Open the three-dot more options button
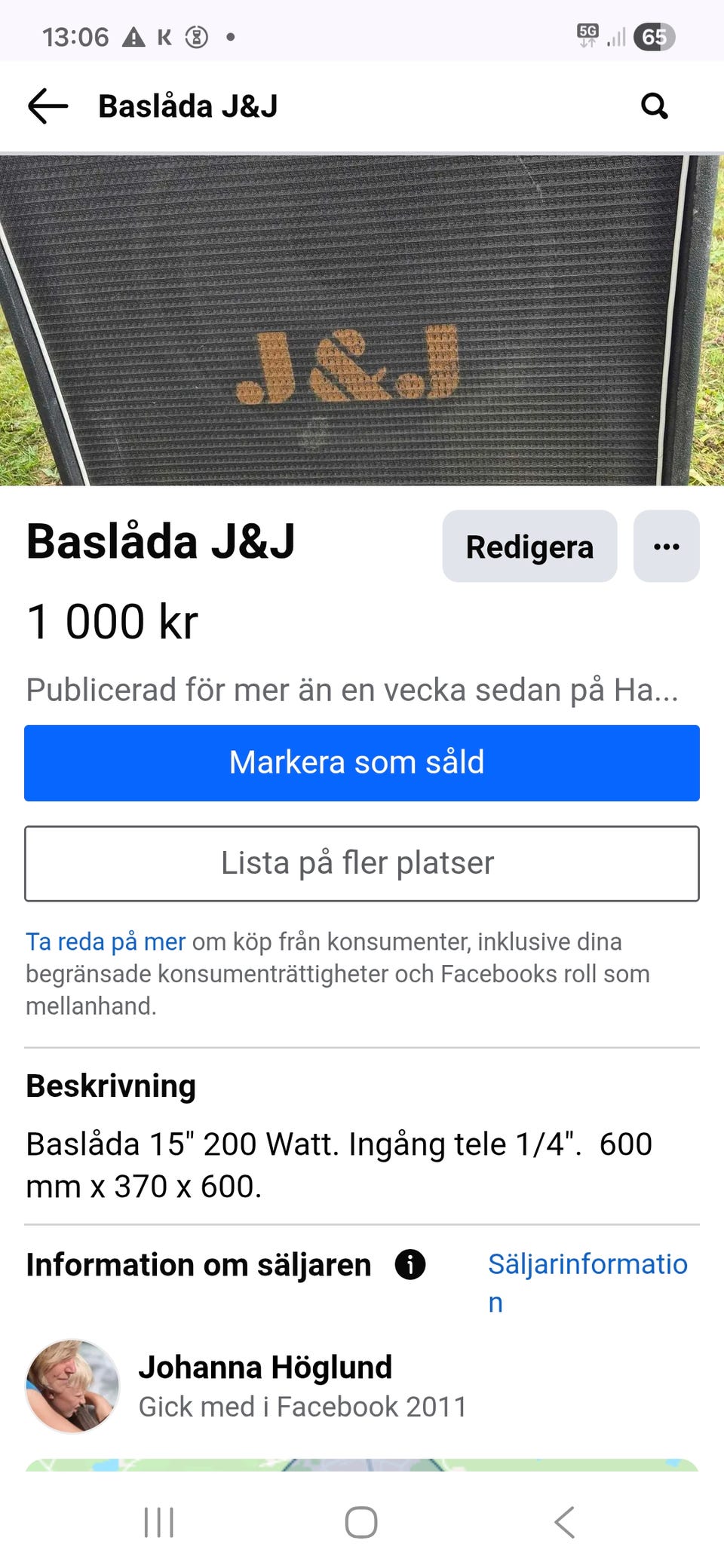The height and width of the screenshot is (1568, 724). (666, 547)
